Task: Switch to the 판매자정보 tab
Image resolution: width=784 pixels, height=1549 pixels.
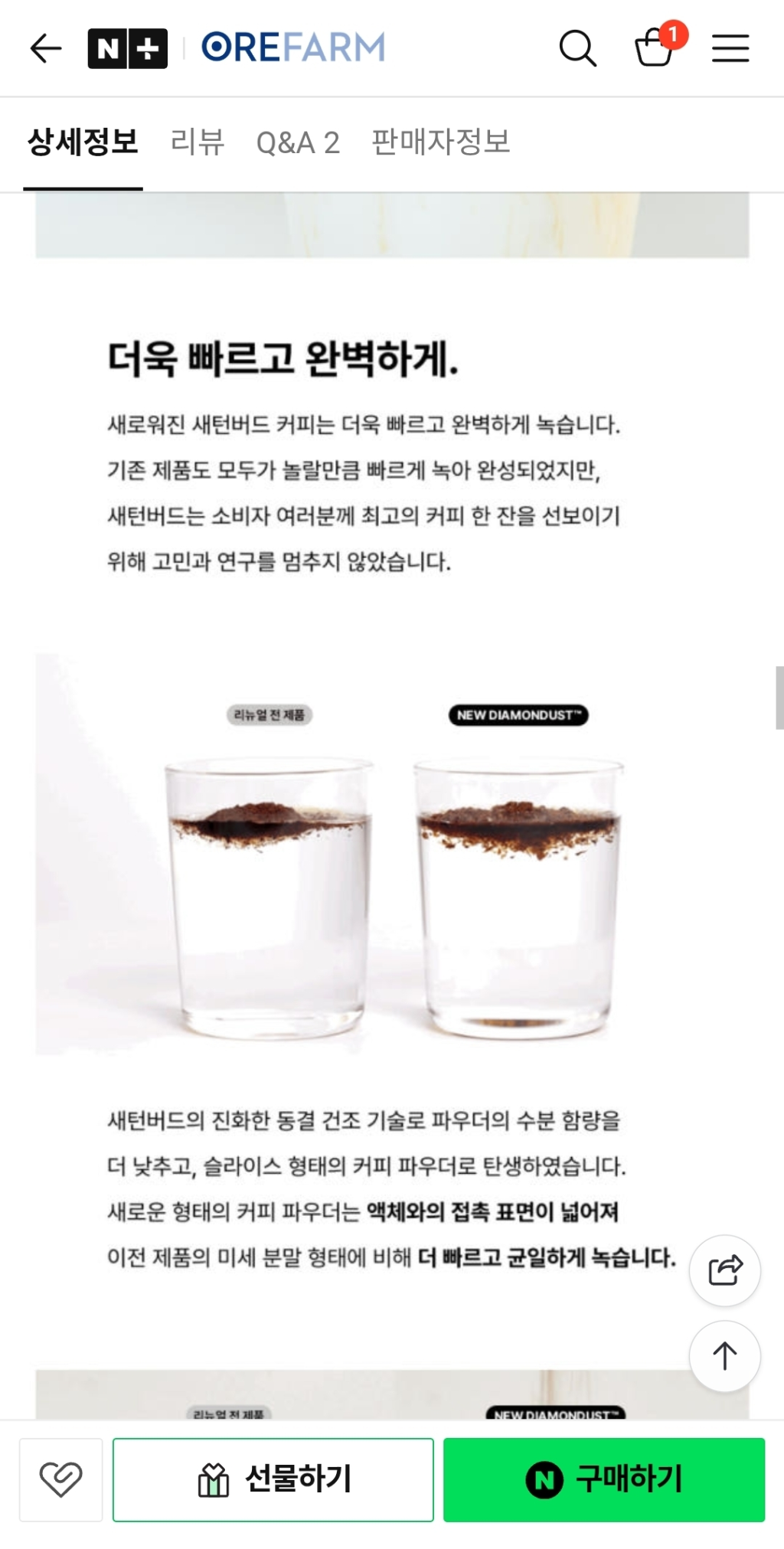Action: [x=440, y=142]
